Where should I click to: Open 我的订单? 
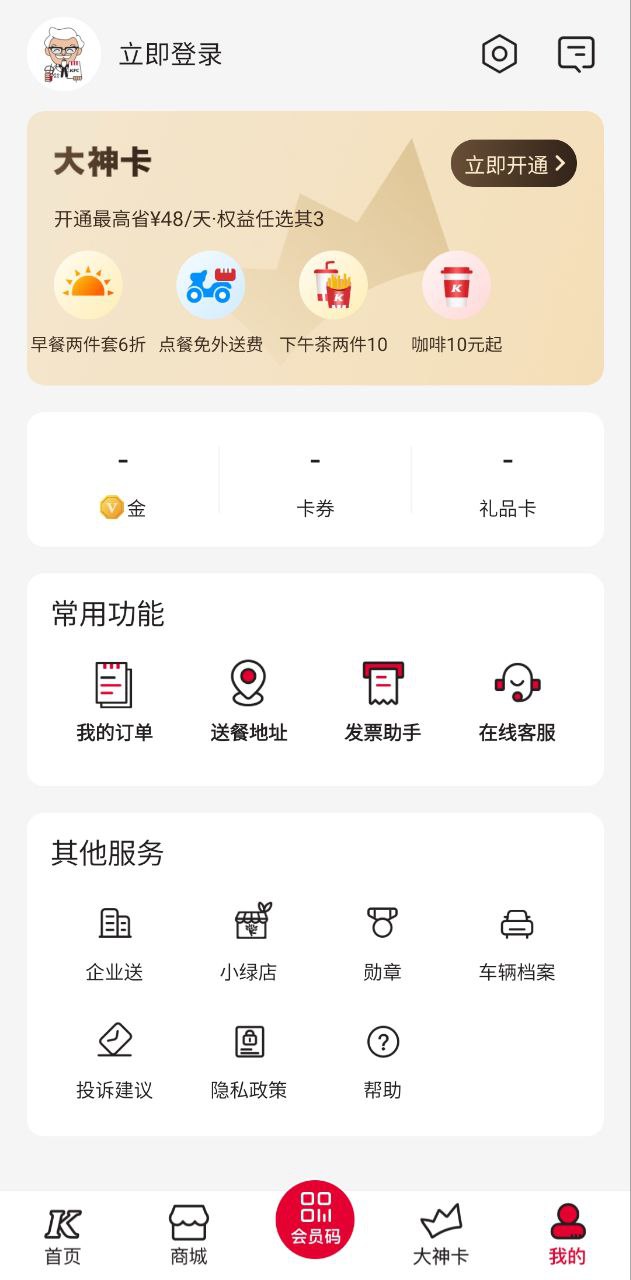(114, 701)
